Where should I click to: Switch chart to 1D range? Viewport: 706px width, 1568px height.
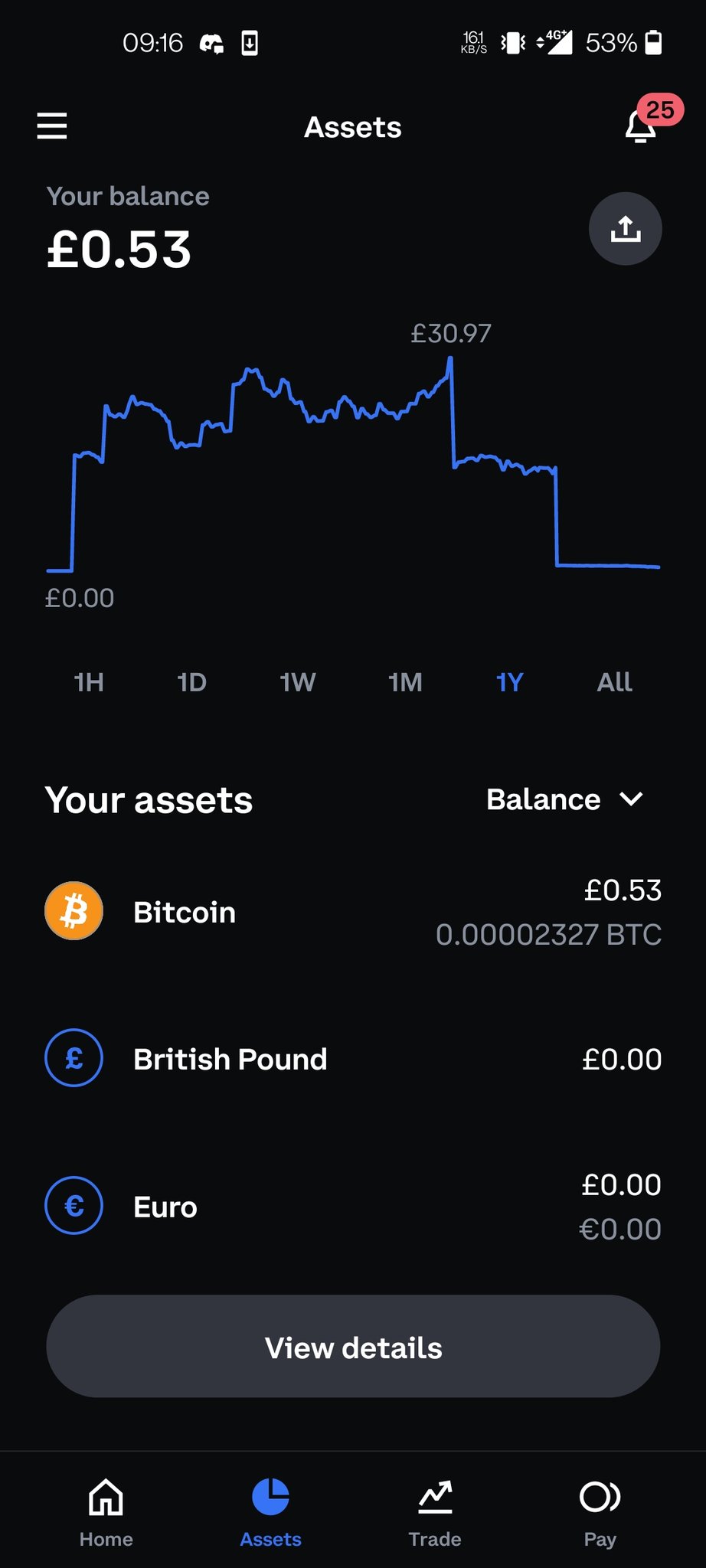click(191, 682)
